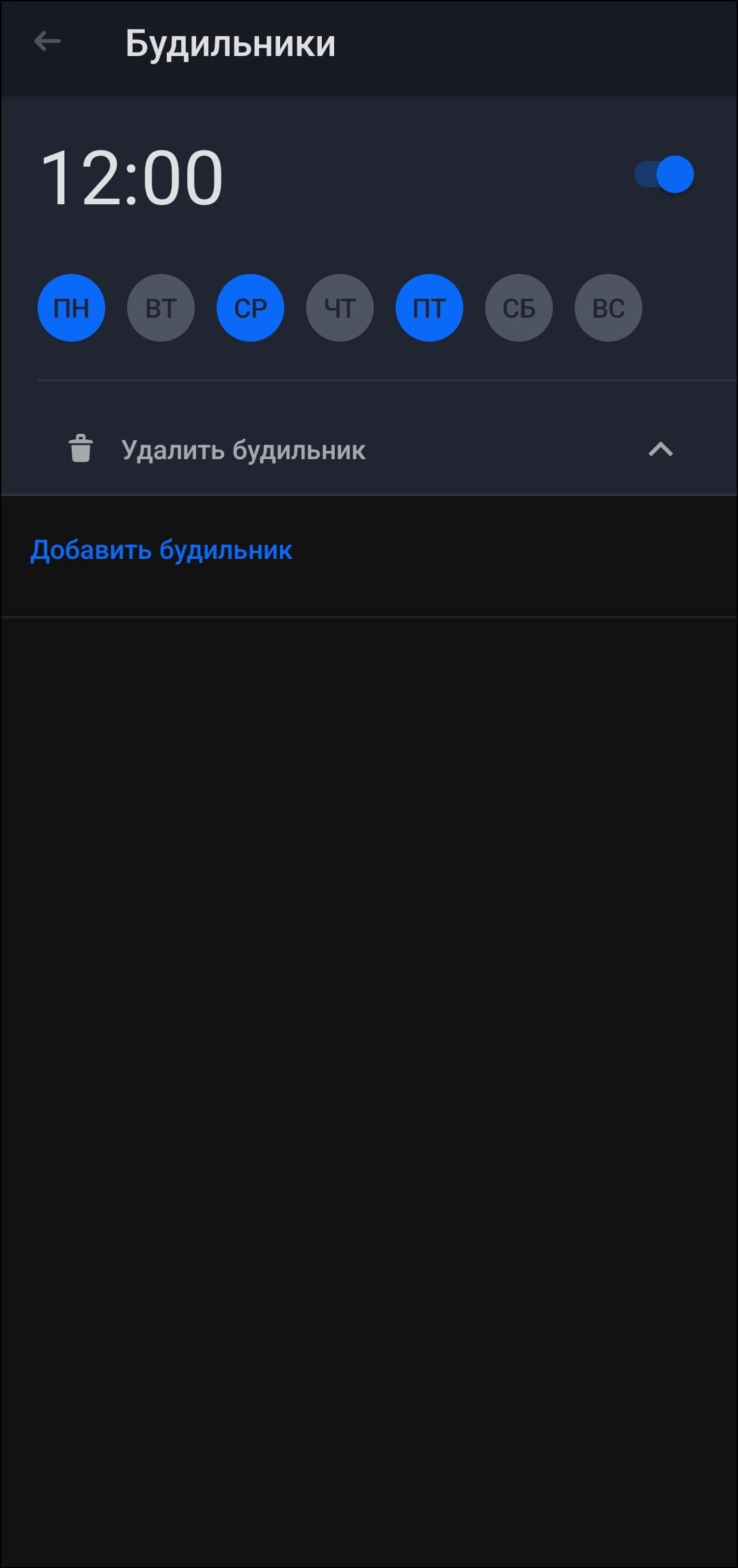This screenshot has width=738, height=1568.
Task: Deselect the ПТ day chip
Action: (429, 308)
